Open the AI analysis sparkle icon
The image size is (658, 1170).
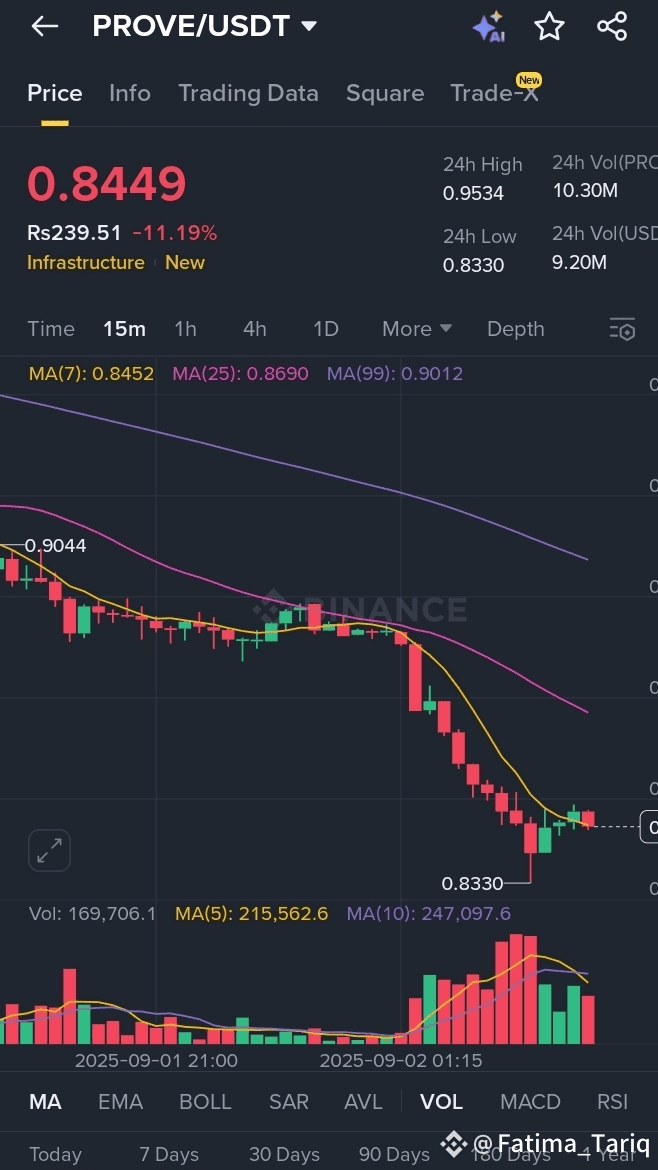488,27
